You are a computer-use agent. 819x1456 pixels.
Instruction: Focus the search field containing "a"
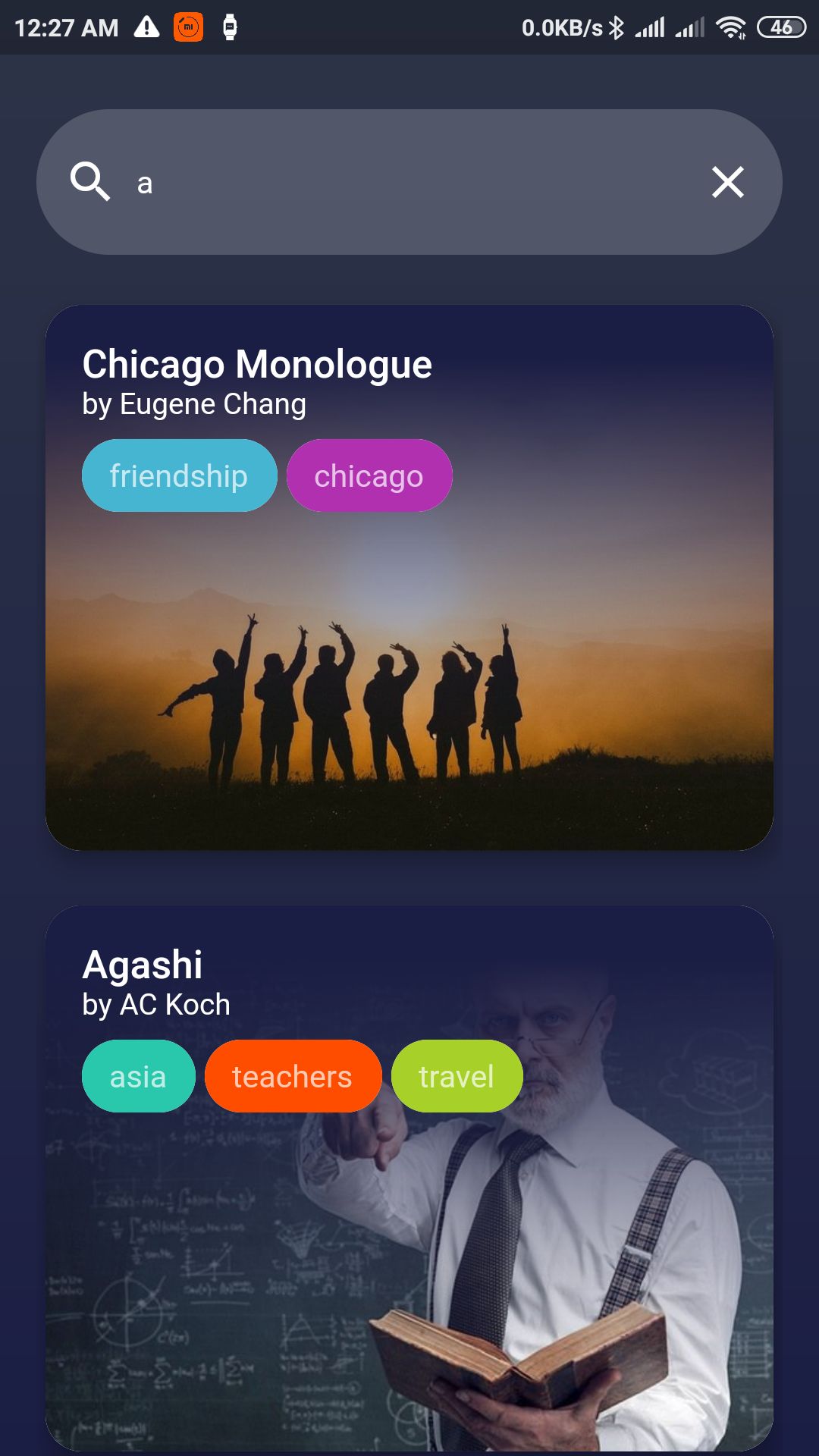[409, 183]
